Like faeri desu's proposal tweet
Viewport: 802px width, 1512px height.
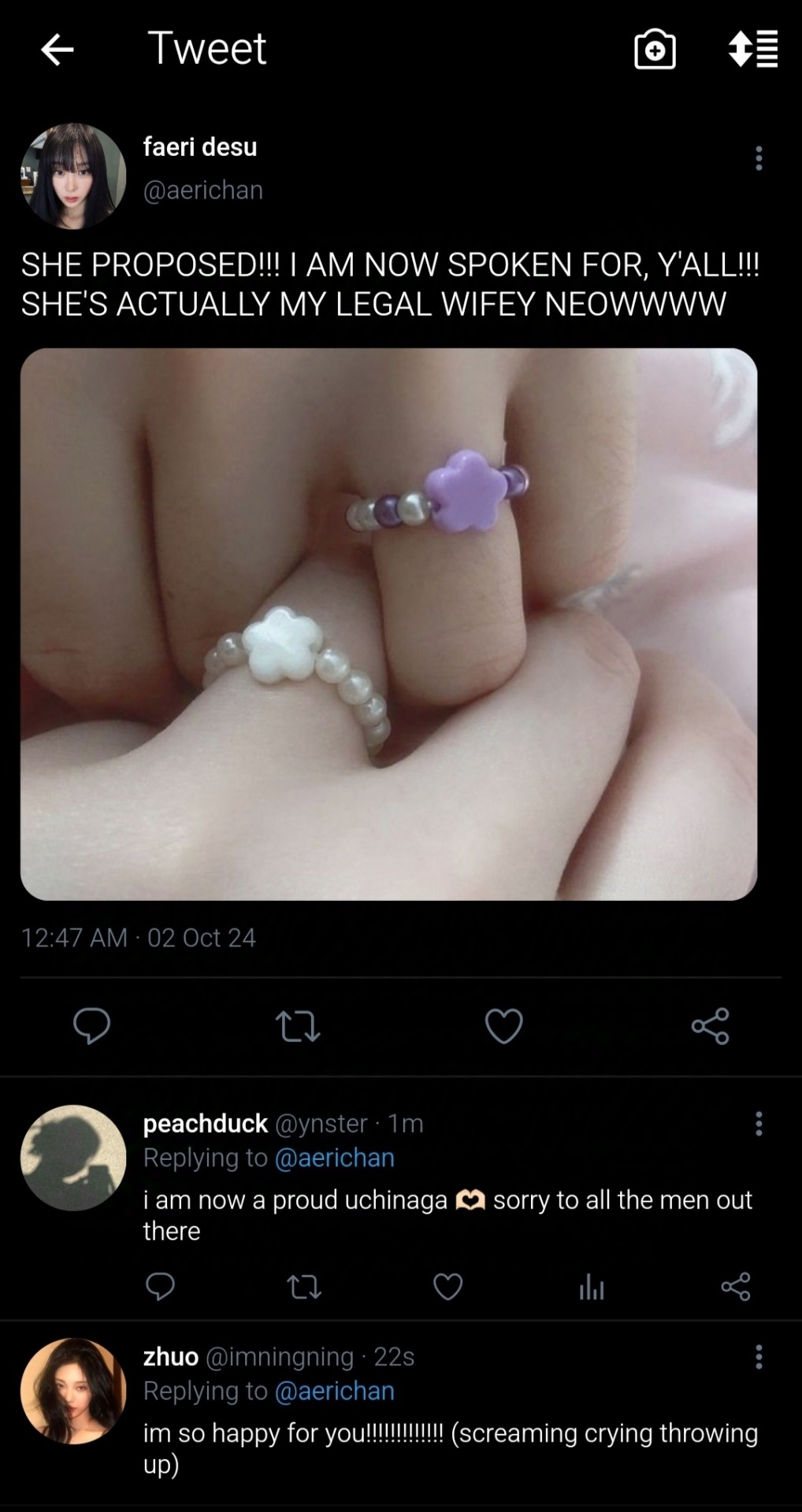click(x=503, y=1025)
